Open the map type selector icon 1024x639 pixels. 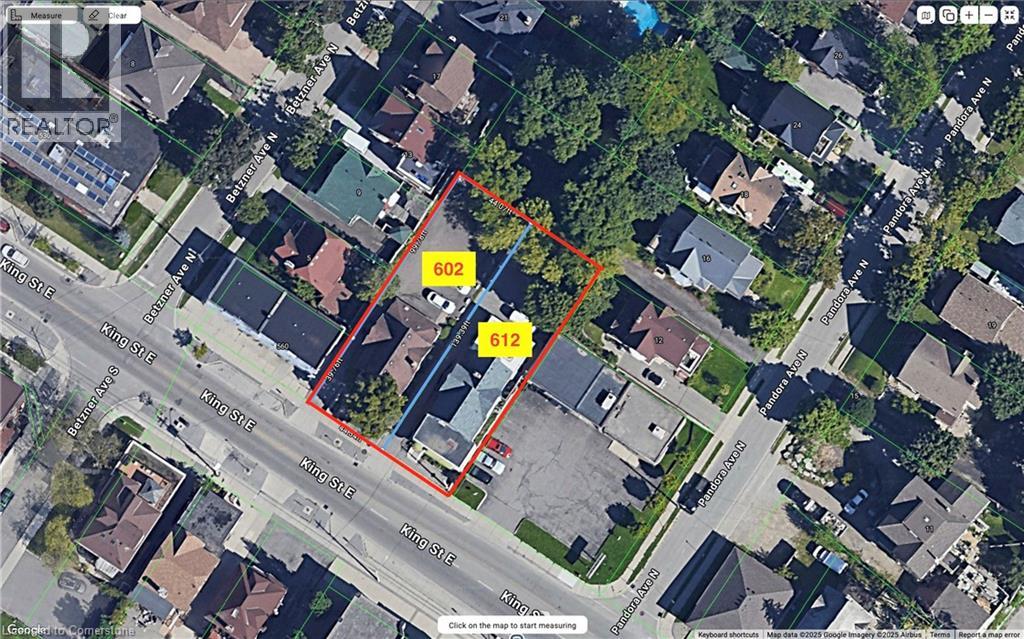(x=927, y=15)
